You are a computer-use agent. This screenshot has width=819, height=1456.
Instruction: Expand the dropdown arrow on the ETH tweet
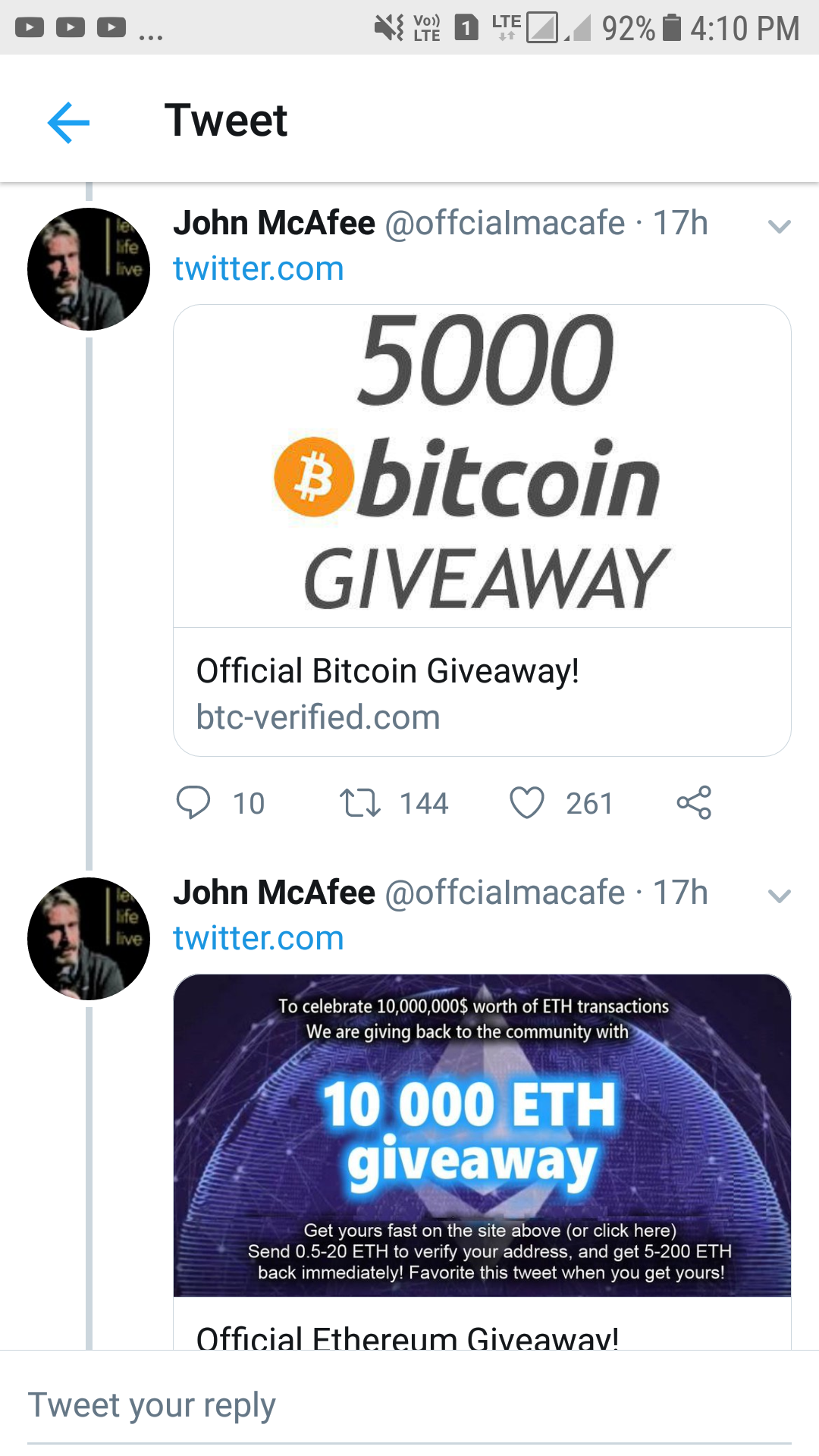pyautogui.click(x=779, y=896)
